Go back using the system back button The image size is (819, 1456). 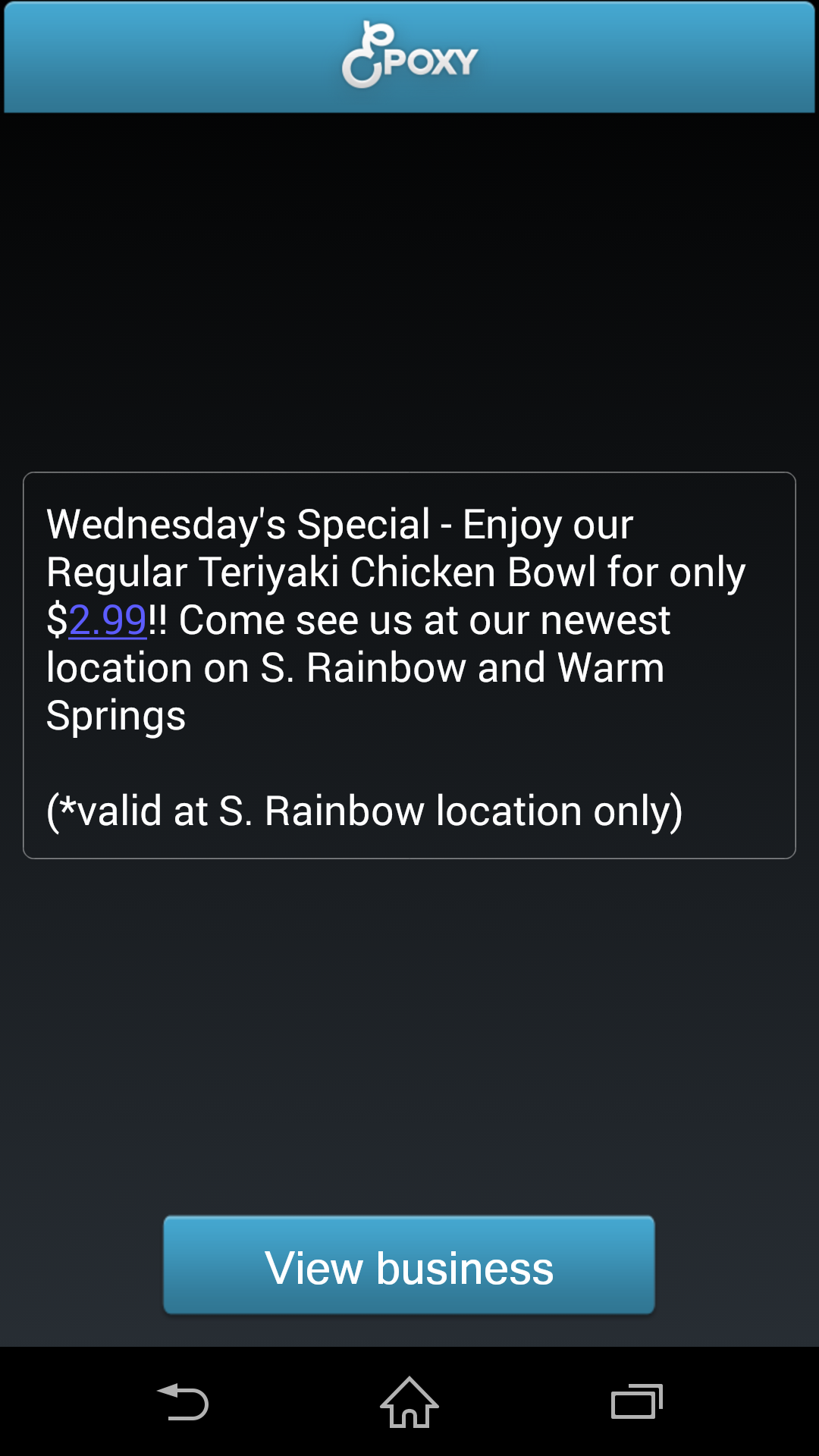tap(182, 1401)
